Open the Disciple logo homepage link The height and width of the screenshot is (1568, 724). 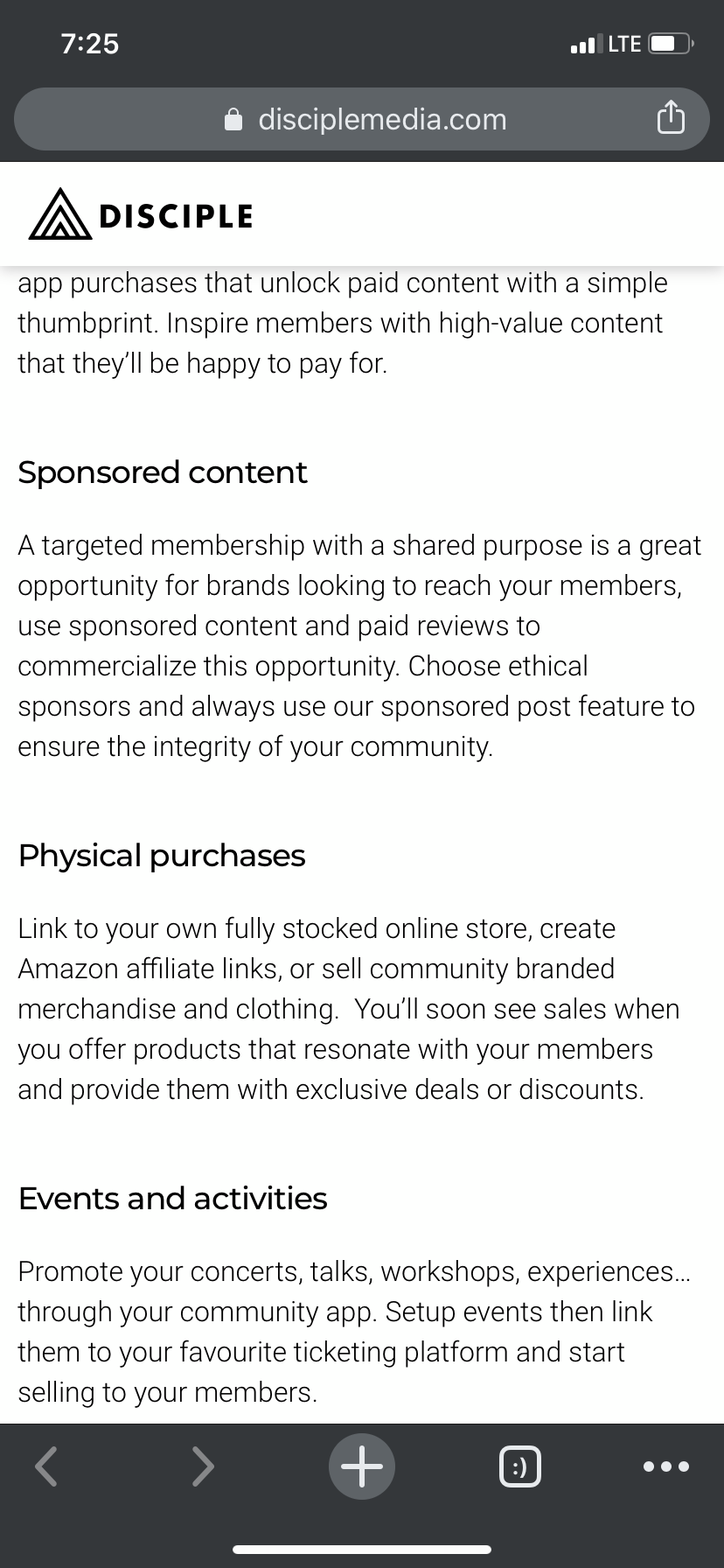[141, 214]
